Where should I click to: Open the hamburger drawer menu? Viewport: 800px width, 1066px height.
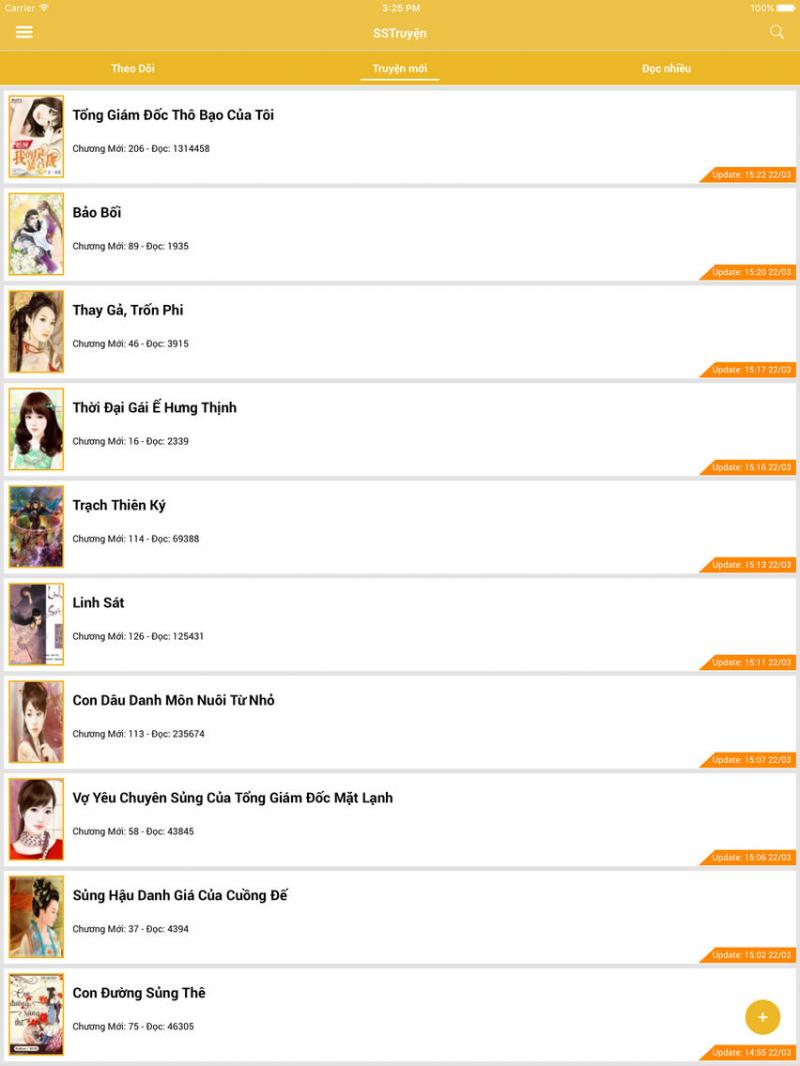coord(24,32)
